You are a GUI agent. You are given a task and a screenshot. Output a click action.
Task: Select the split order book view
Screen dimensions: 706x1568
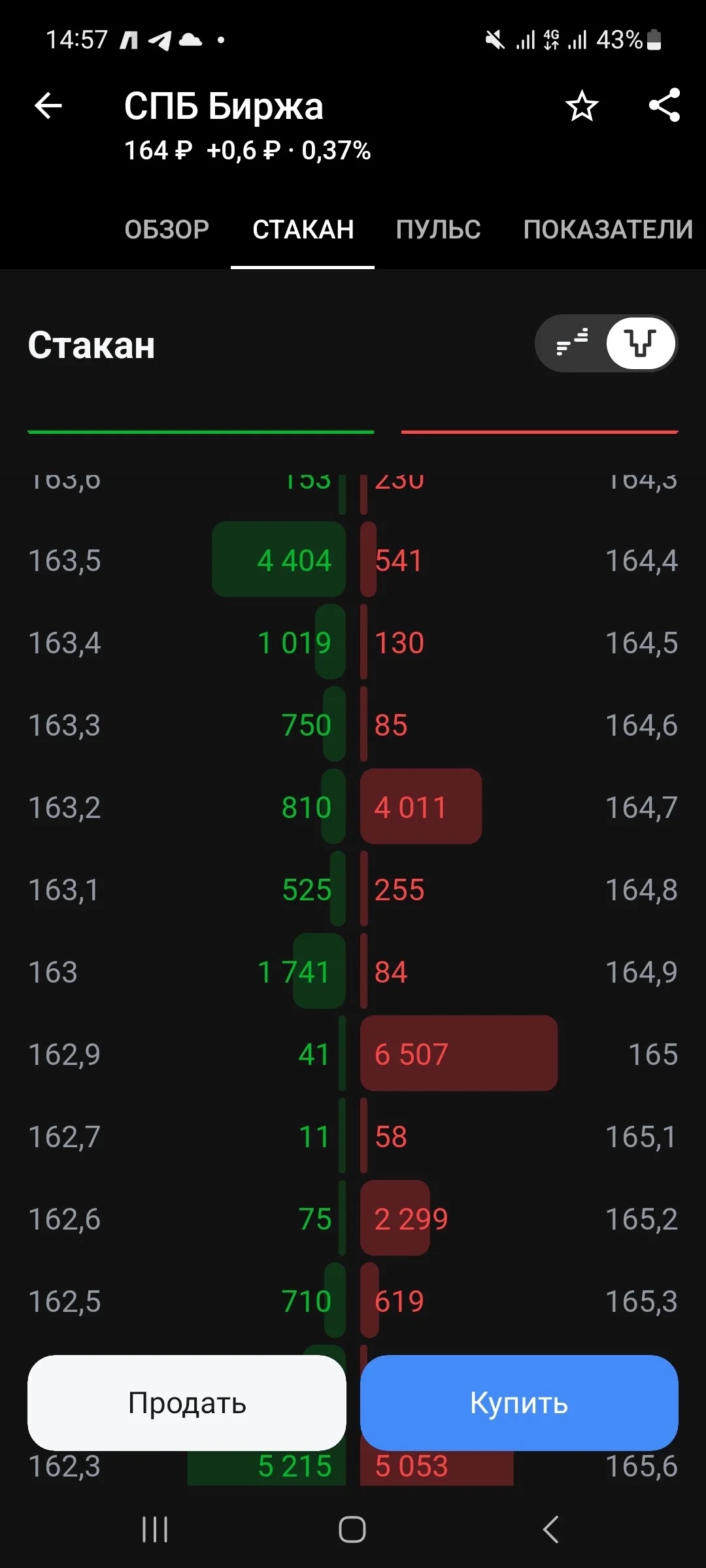coord(641,343)
